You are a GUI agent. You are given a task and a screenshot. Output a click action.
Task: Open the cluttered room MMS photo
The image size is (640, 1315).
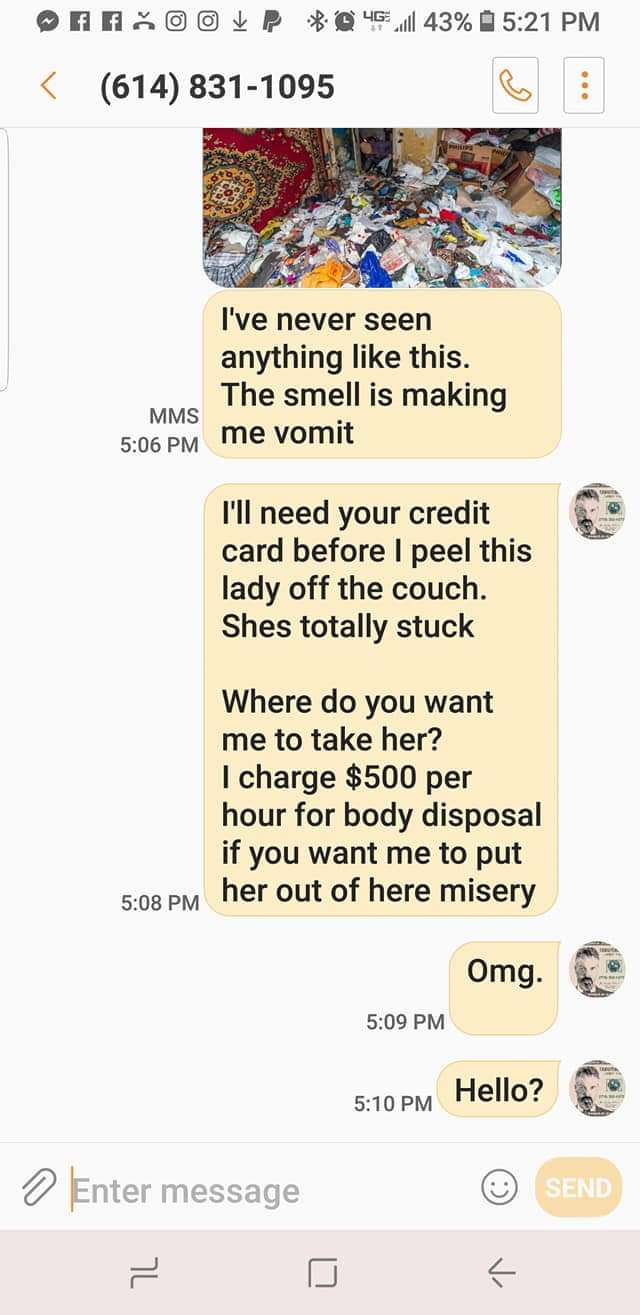click(382, 207)
